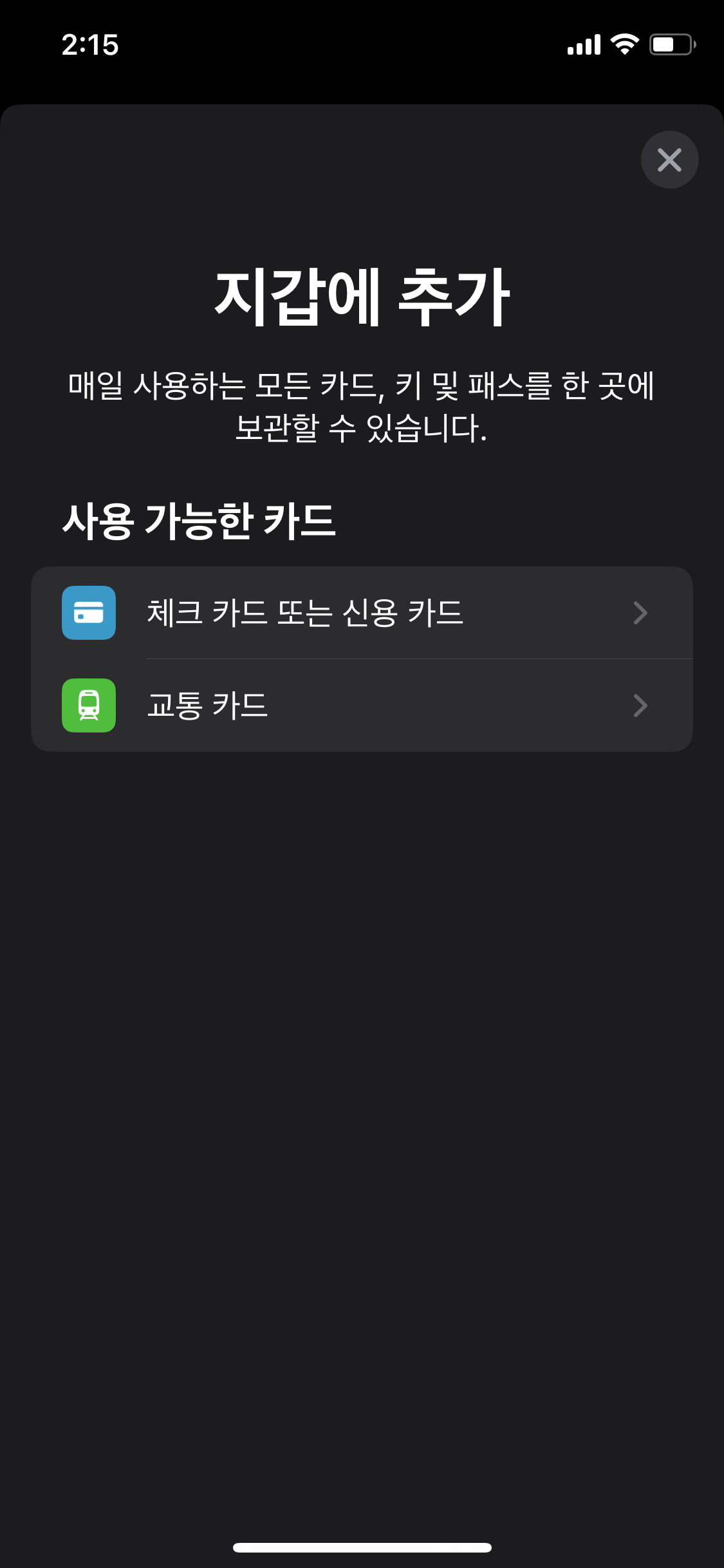Screen dimensions: 724x1568
Task: Expand the 체크 카드 또는 신용 카드 chevron
Action: [640, 612]
